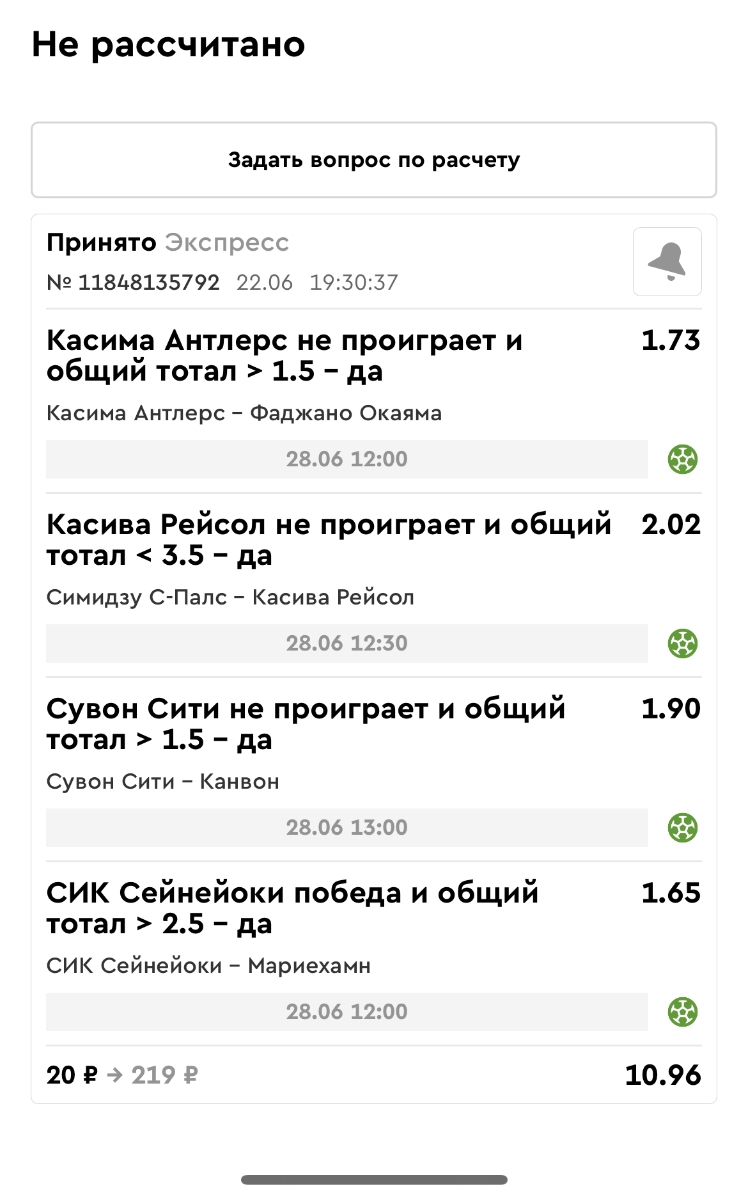
Task: Open the СИК Сейнейоки – Мариехамн match
Action: coord(209,966)
